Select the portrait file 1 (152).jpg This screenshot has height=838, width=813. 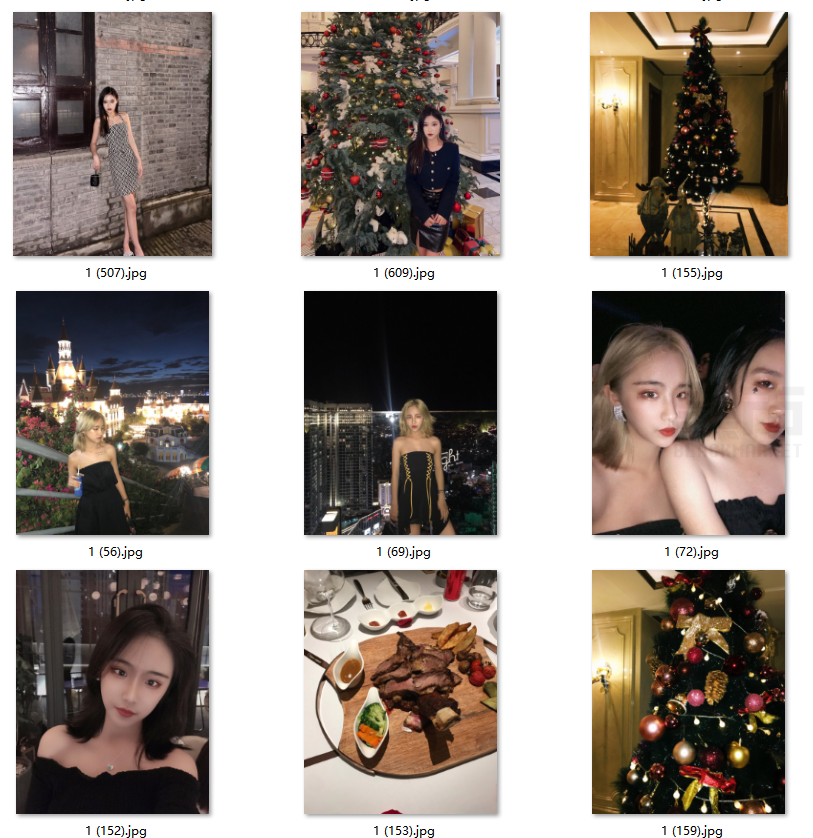coord(112,692)
